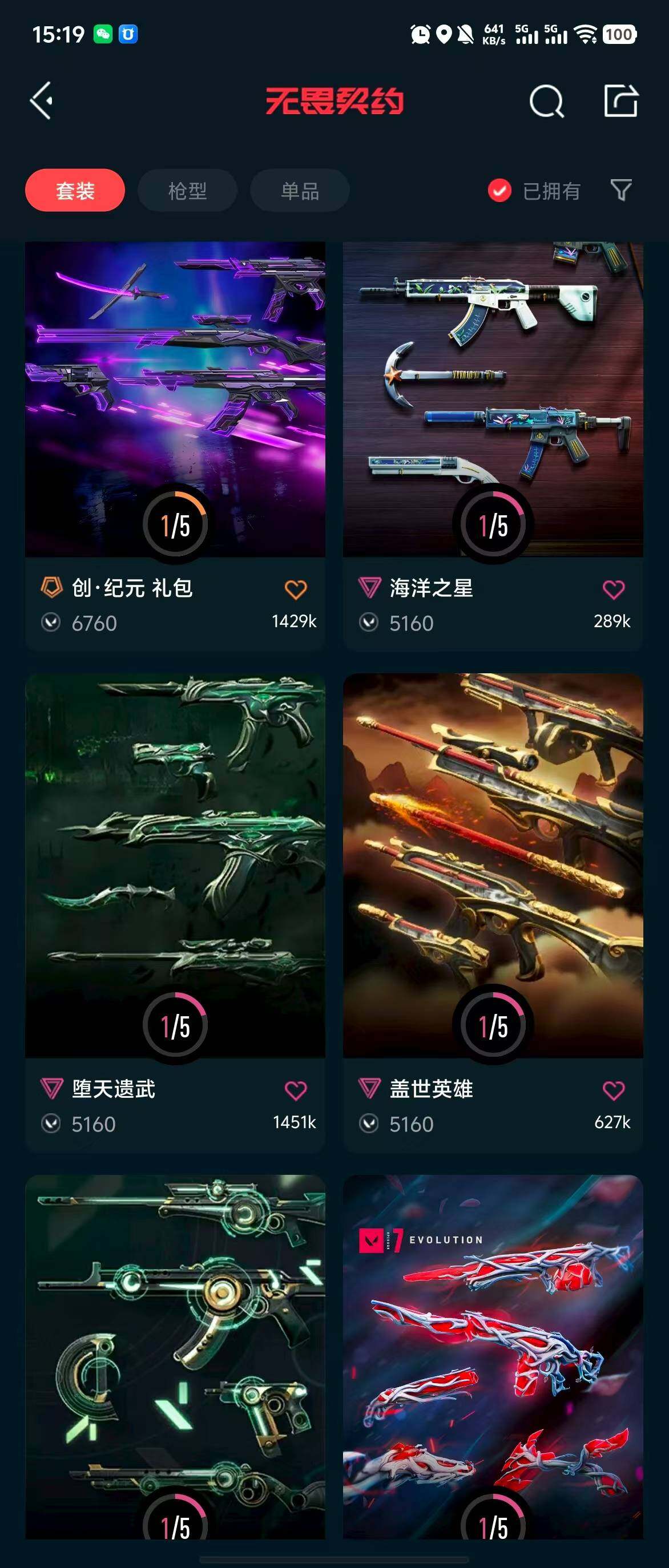Like the 堕天遗武 bundle
669x1568 pixels.
click(x=296, y=1090)
